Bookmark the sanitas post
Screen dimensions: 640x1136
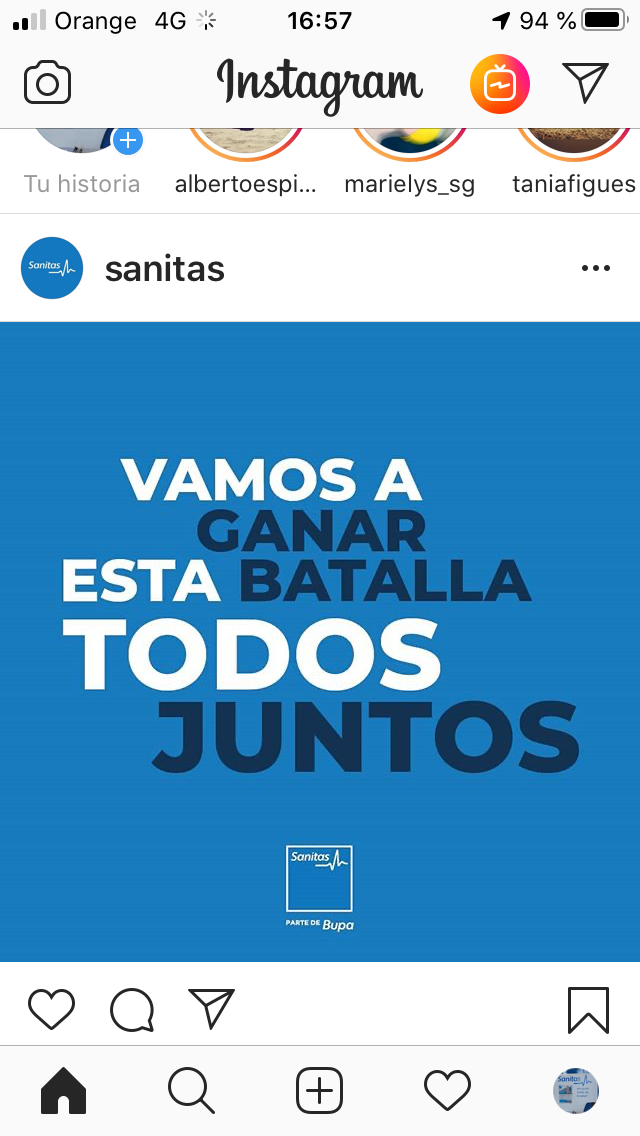tap(588, 1009)
